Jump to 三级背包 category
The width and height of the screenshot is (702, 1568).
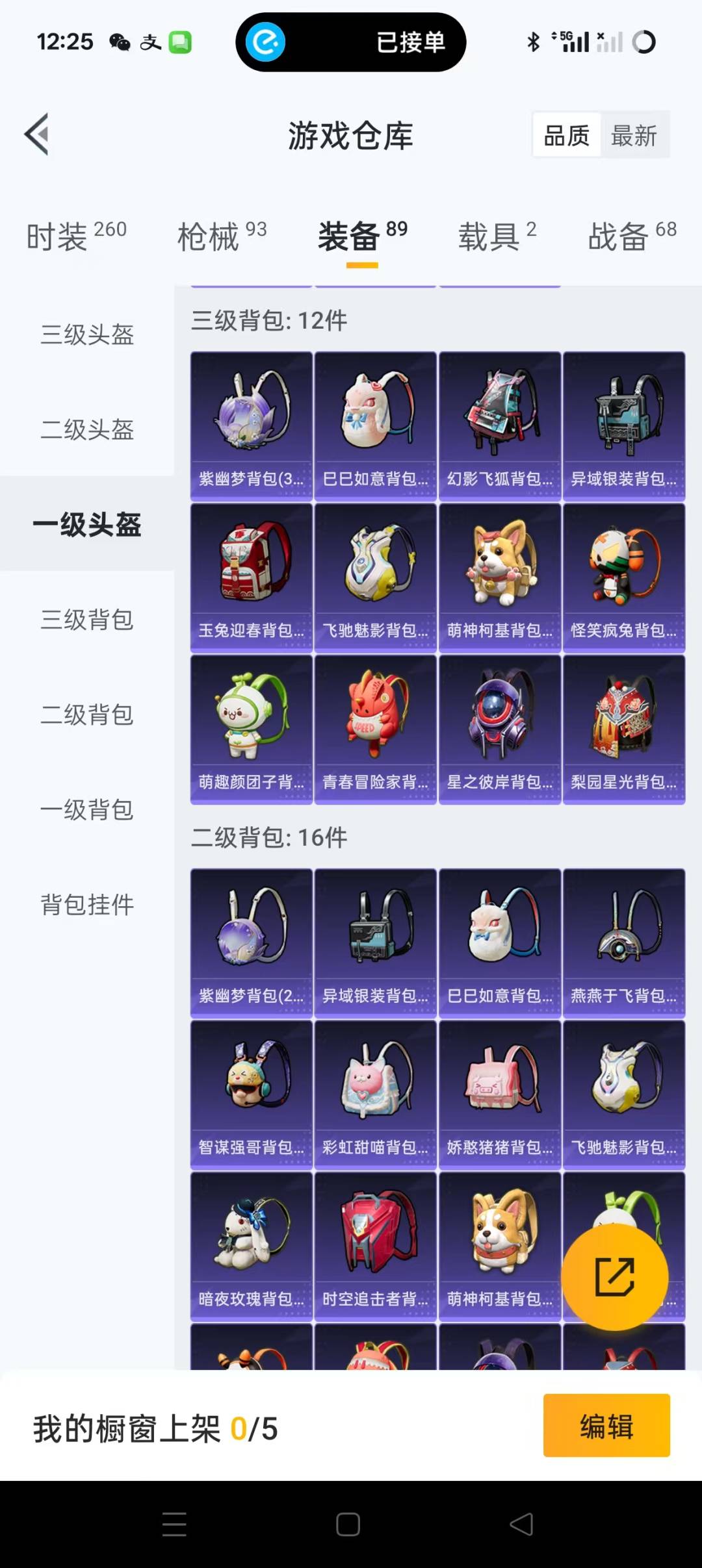87,619
